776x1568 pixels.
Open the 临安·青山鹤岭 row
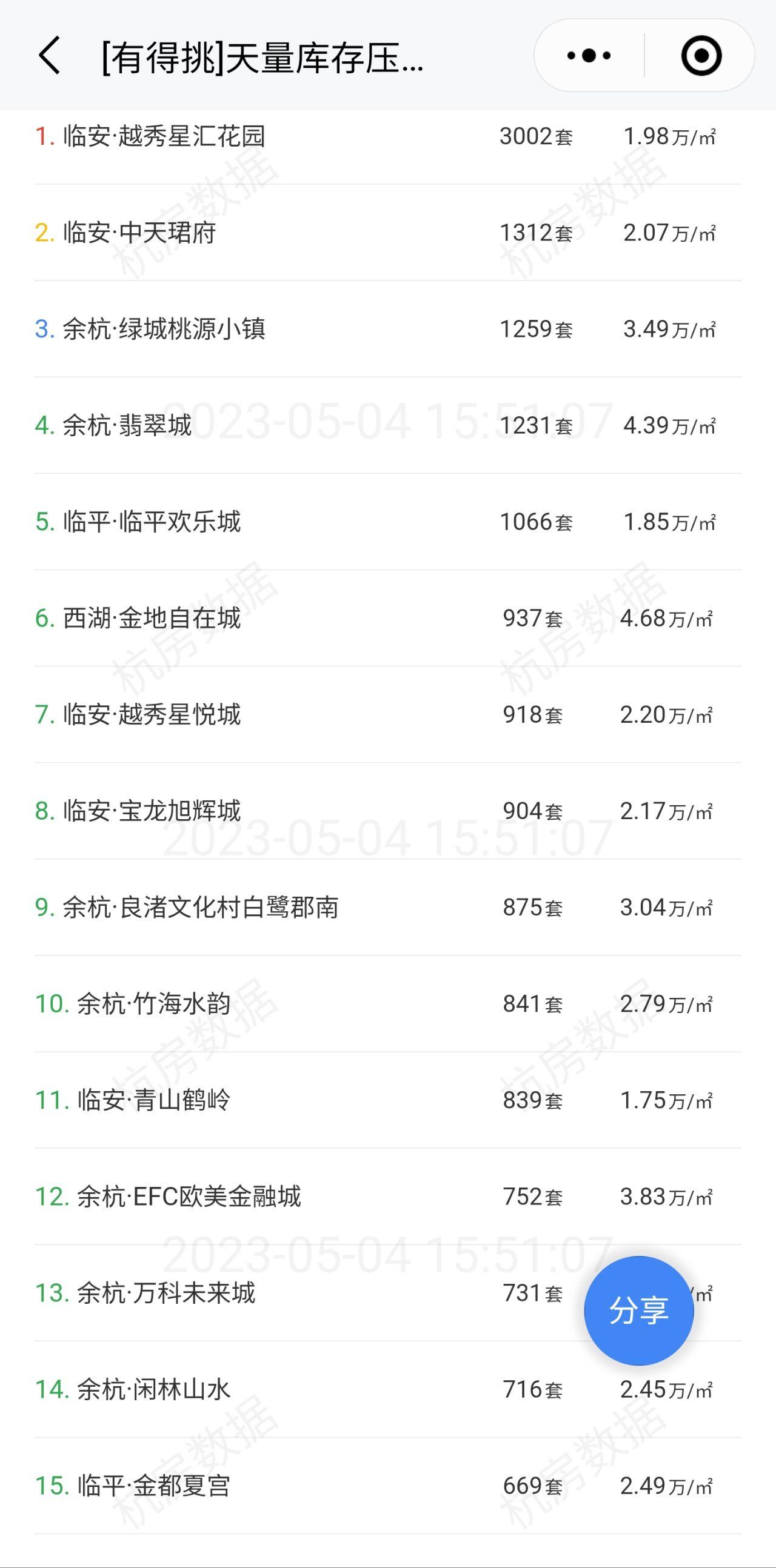tap(387, 1100)
